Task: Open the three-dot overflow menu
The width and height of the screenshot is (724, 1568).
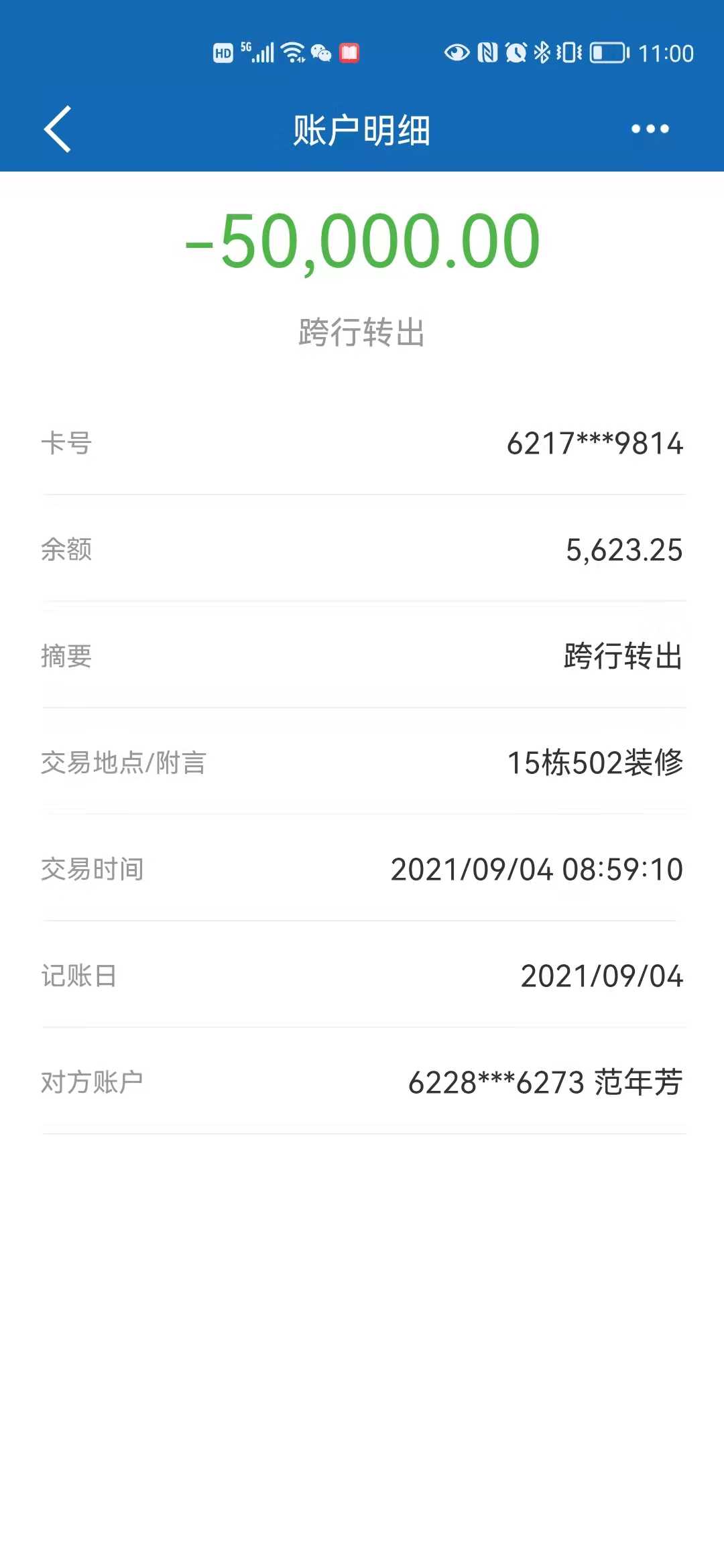Action: click(650, 129)
